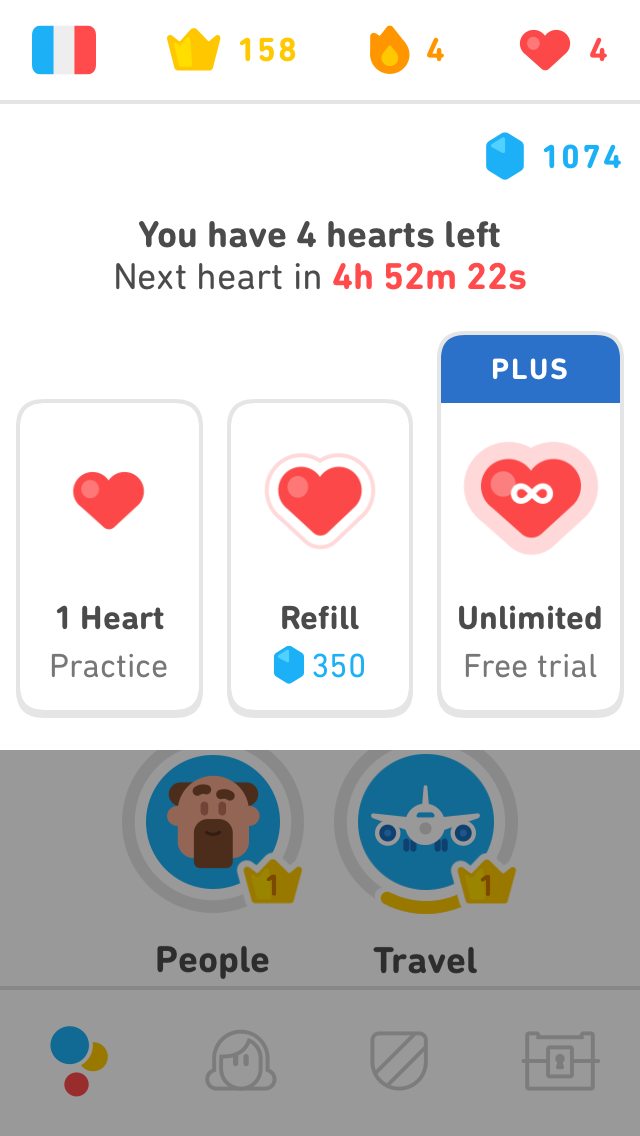The width and height of the screenshot is (640, 1136).
Task: Switch to the Learn tab
Action: tap(79, 1061)
